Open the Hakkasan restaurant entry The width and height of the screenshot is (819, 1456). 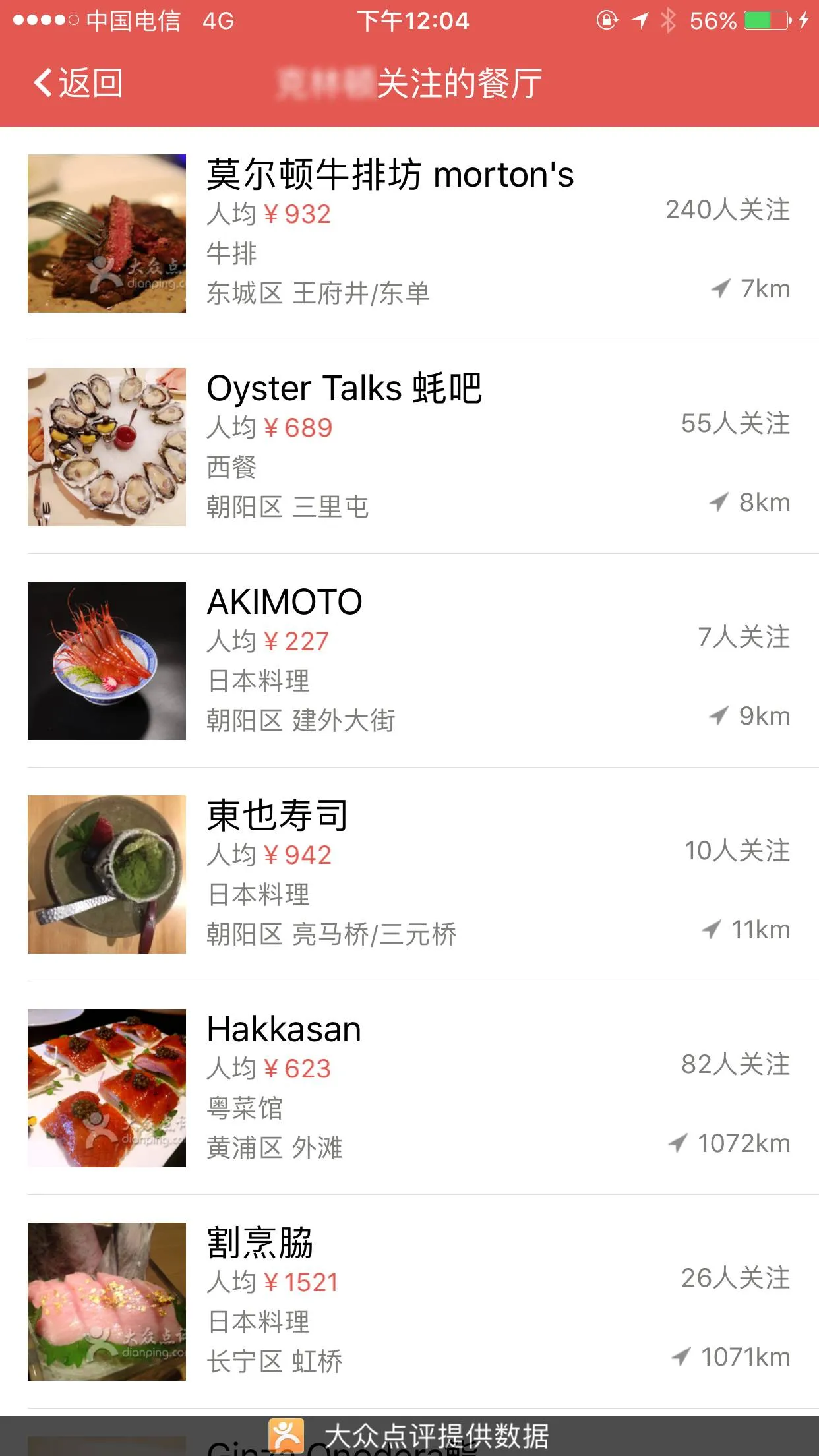[x=409, y=1088]
